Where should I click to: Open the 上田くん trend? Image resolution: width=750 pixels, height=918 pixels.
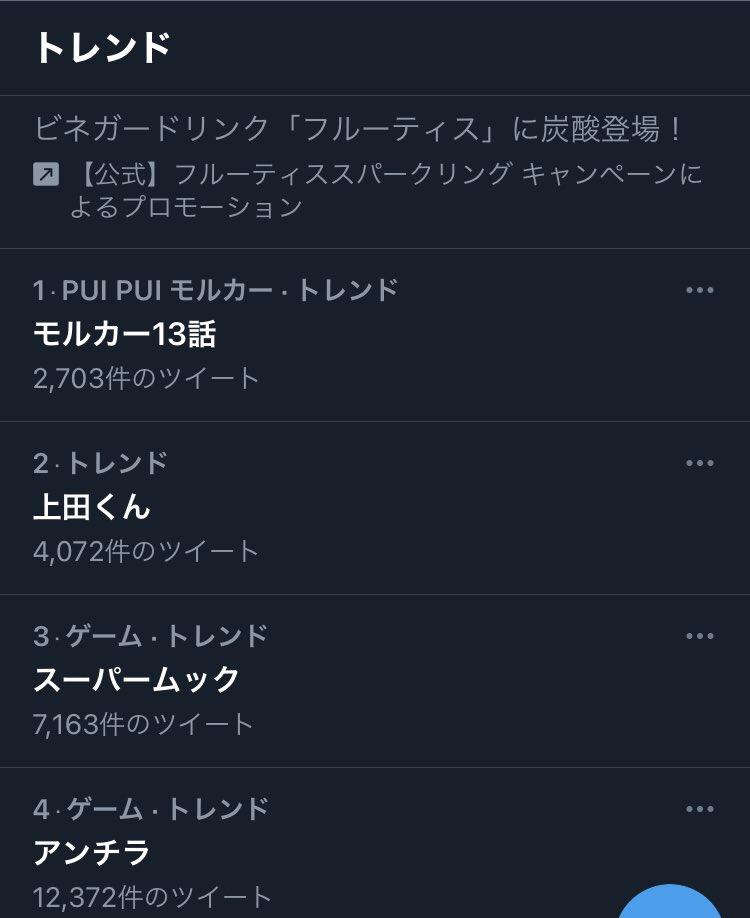point(92,507)
